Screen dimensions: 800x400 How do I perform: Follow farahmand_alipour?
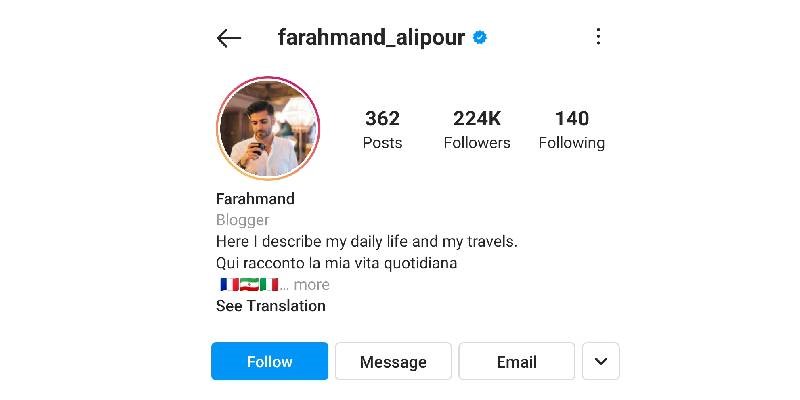[x=269, y=361]
